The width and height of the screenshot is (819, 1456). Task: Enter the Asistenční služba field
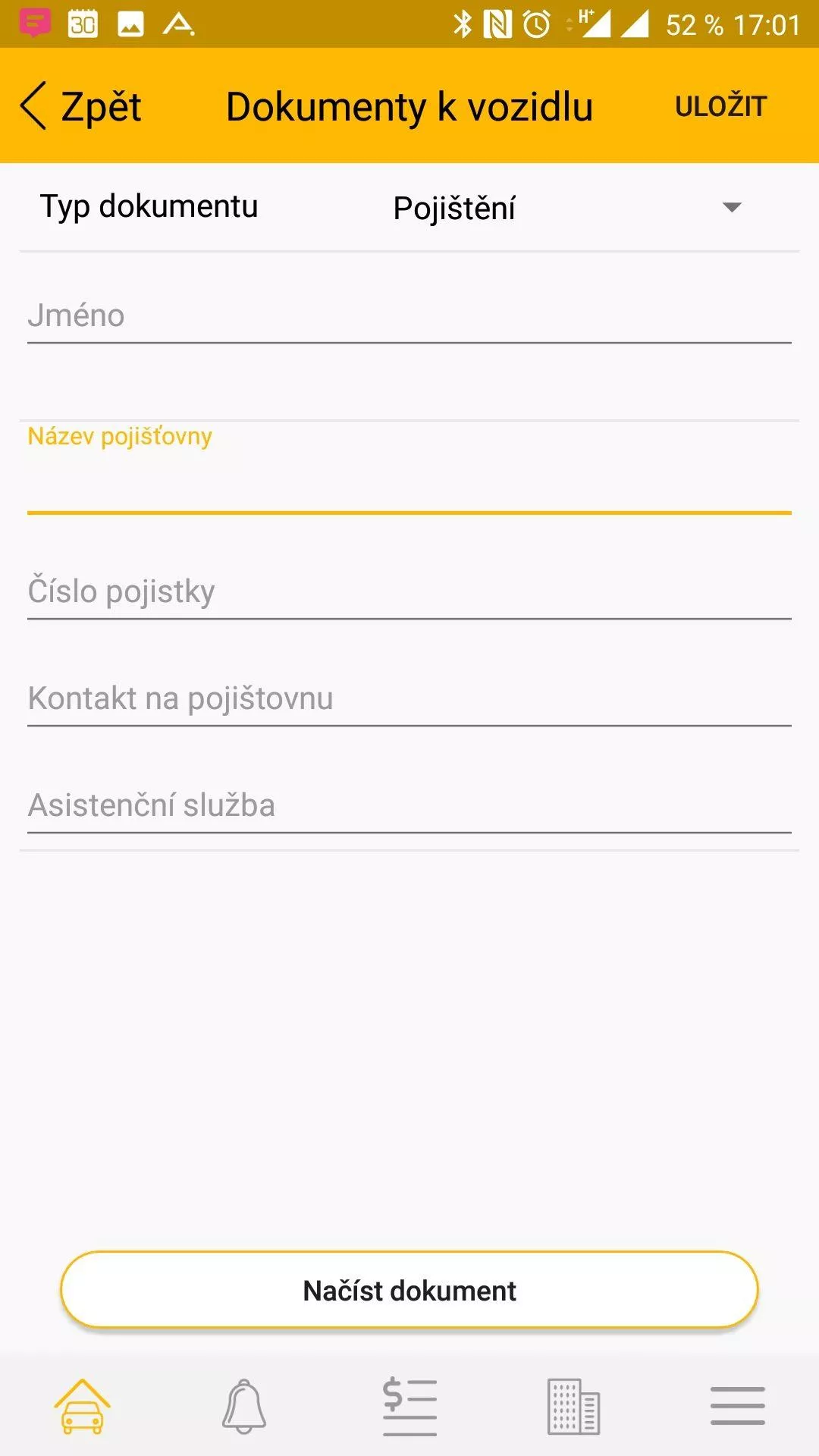coord(409,805)
